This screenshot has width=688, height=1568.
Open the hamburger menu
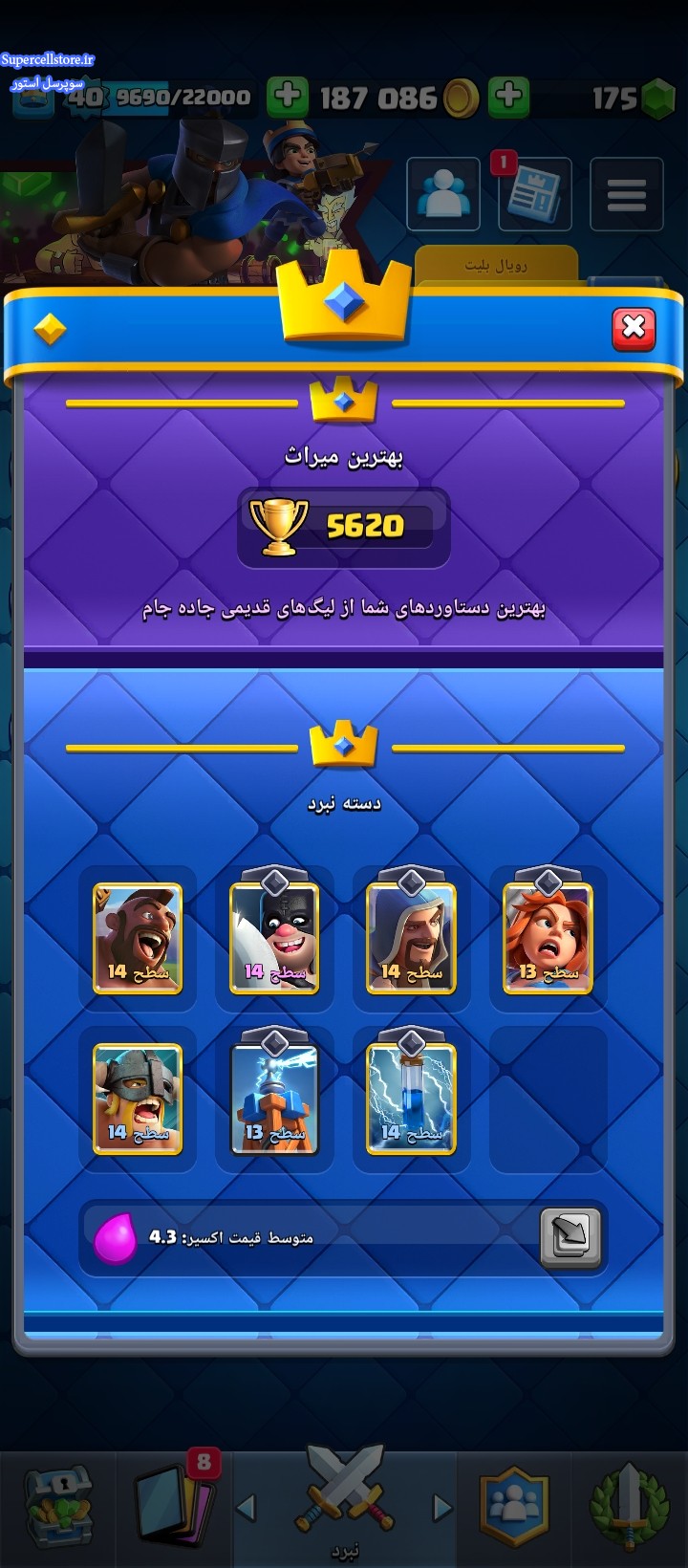click(627, 194)
